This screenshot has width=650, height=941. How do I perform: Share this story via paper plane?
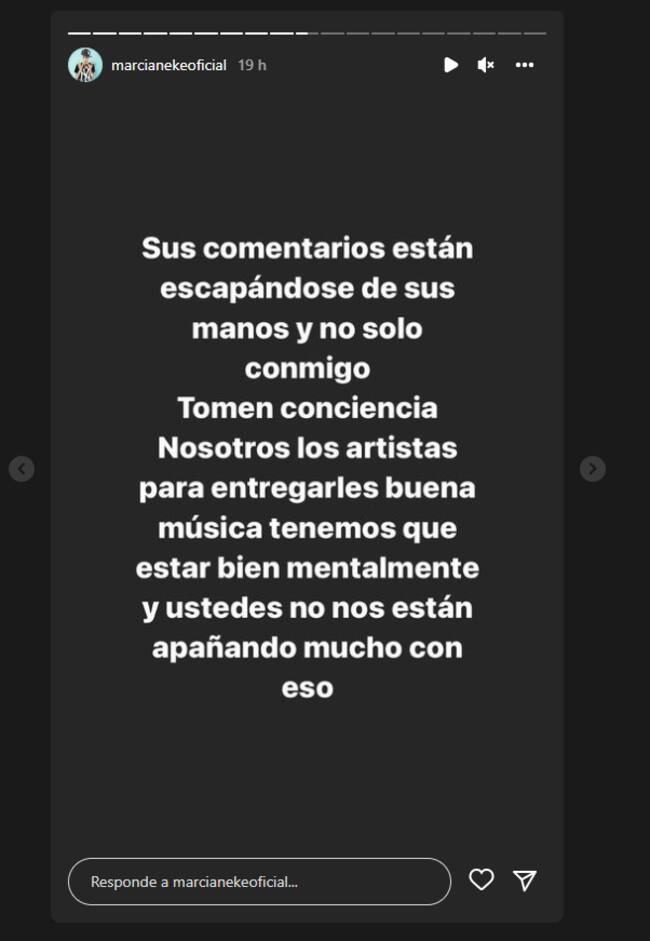pyautogui.click(x=525, y=880)
